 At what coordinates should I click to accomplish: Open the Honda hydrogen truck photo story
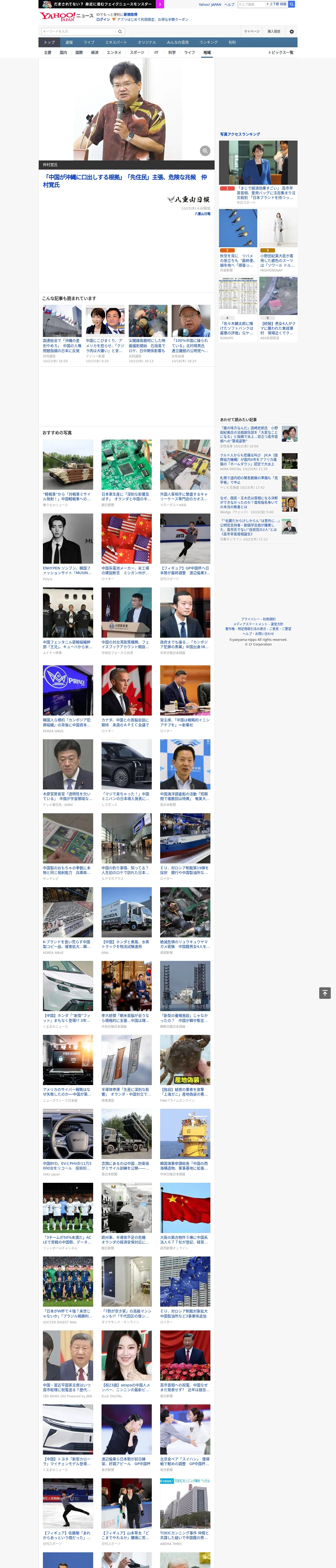(x=126, y=920)
